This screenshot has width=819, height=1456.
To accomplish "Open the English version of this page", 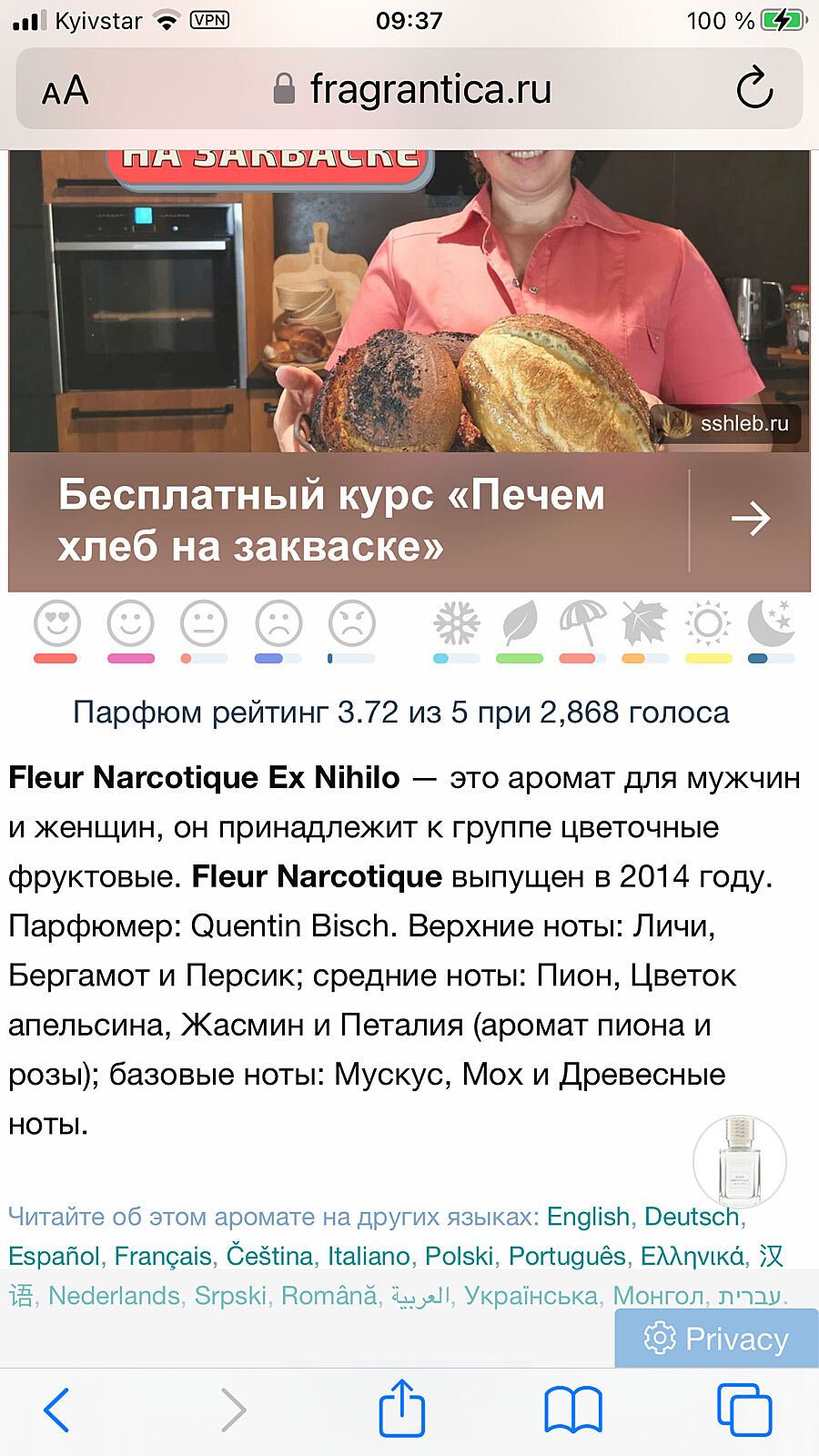I will 588,1217.
